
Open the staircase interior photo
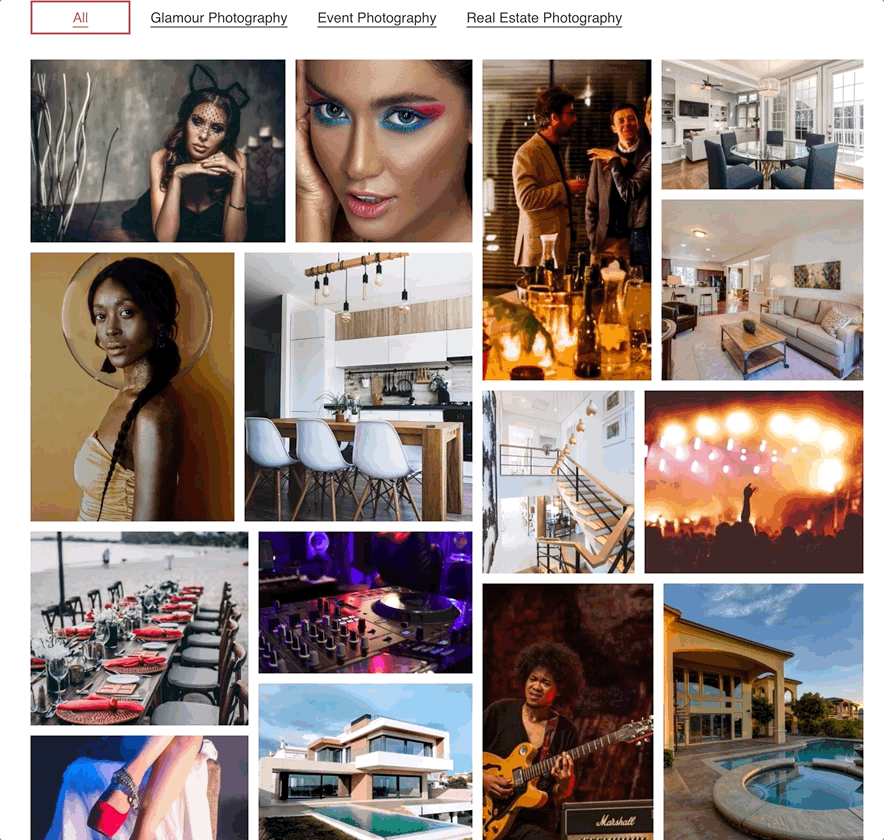point(558,482)
